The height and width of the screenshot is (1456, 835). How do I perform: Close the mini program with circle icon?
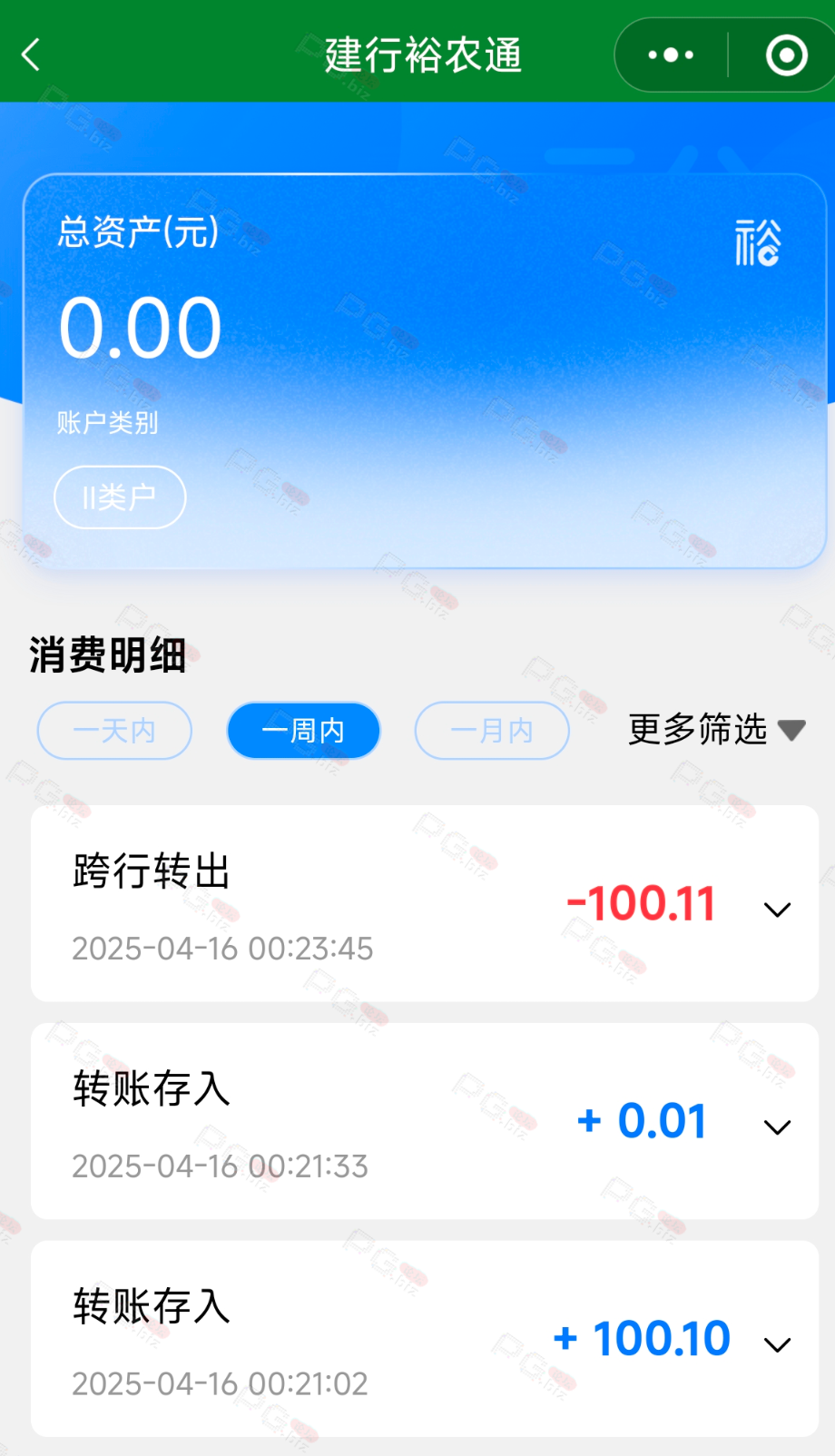pyautogui.click(x=786, y=55)
